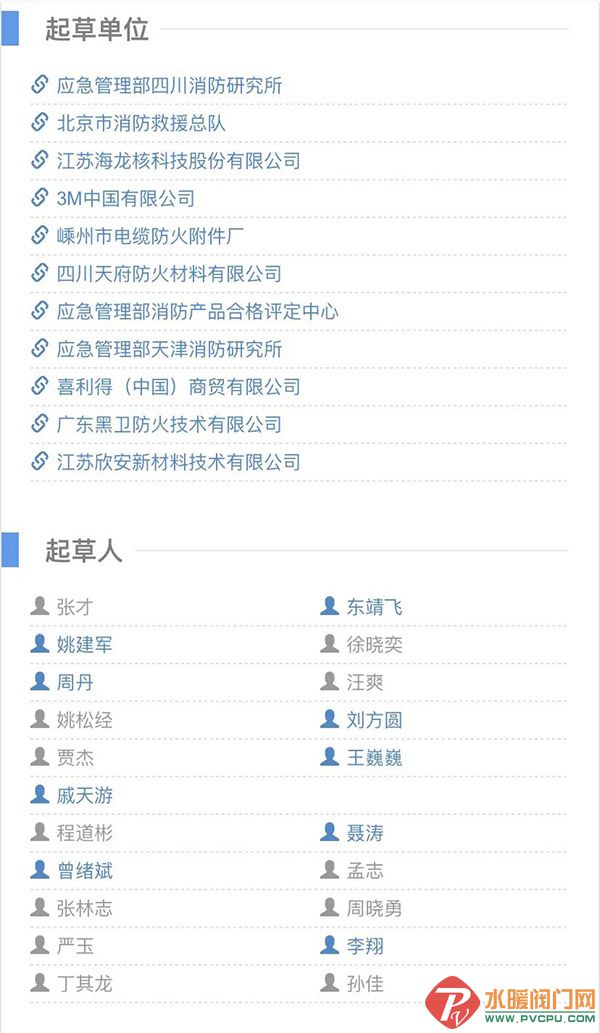The height and width of the screenshot is (1033, 600).
Task: Open 应急管理部四川消防研究所 link
Action: tap(169, 86)
